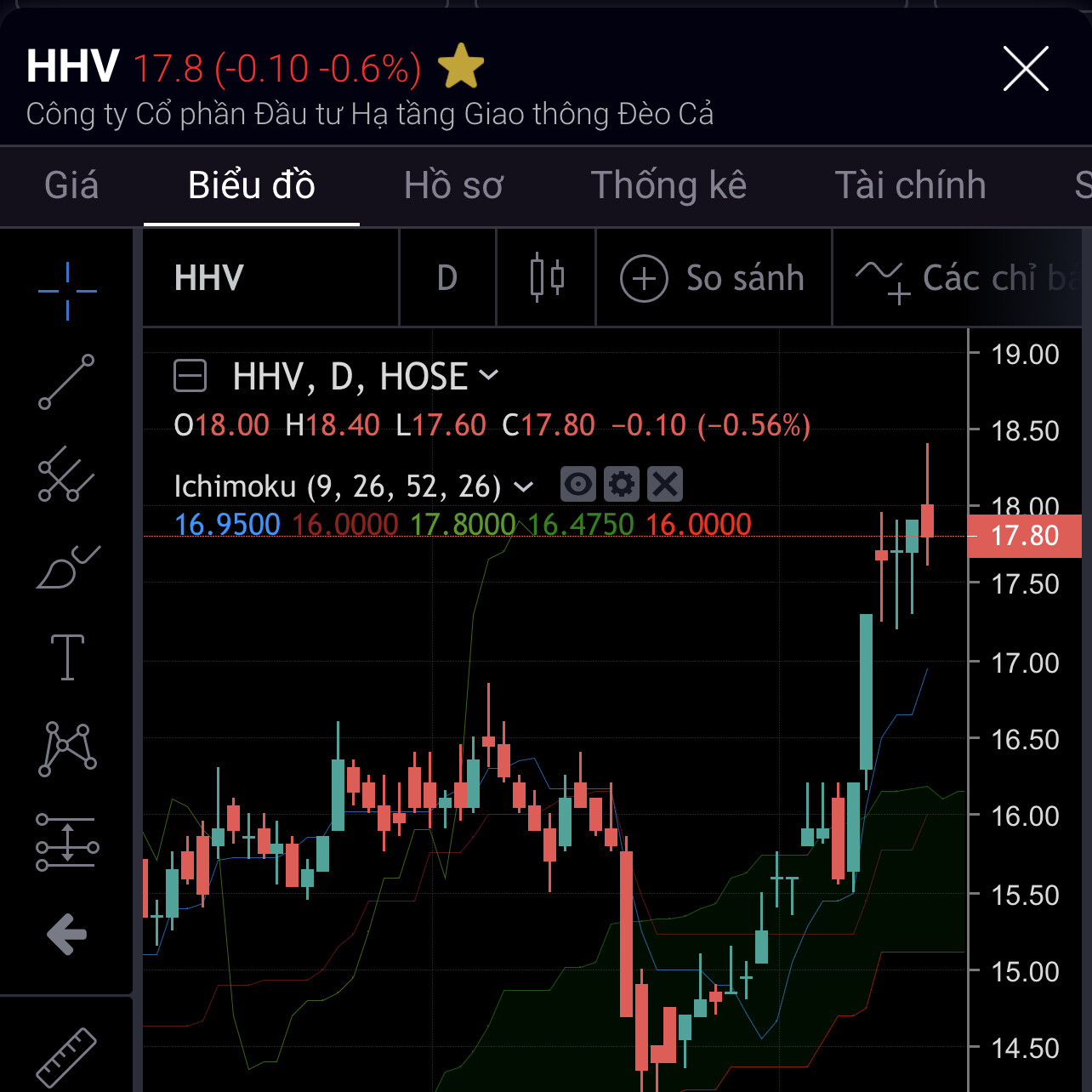The image size is (1092, 1092).
Task: Pick the brush drawing tool
Action: tap(67, 568)
